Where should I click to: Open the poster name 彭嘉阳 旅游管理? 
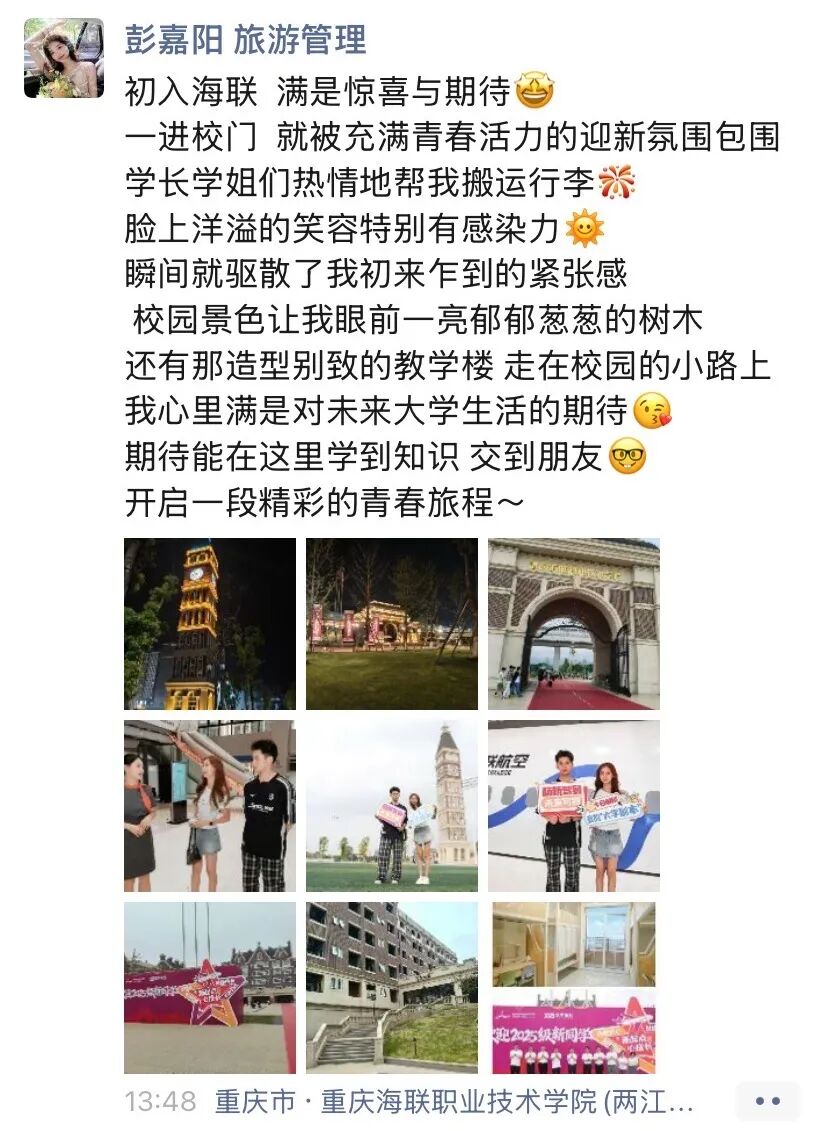[x=245, y=40]
